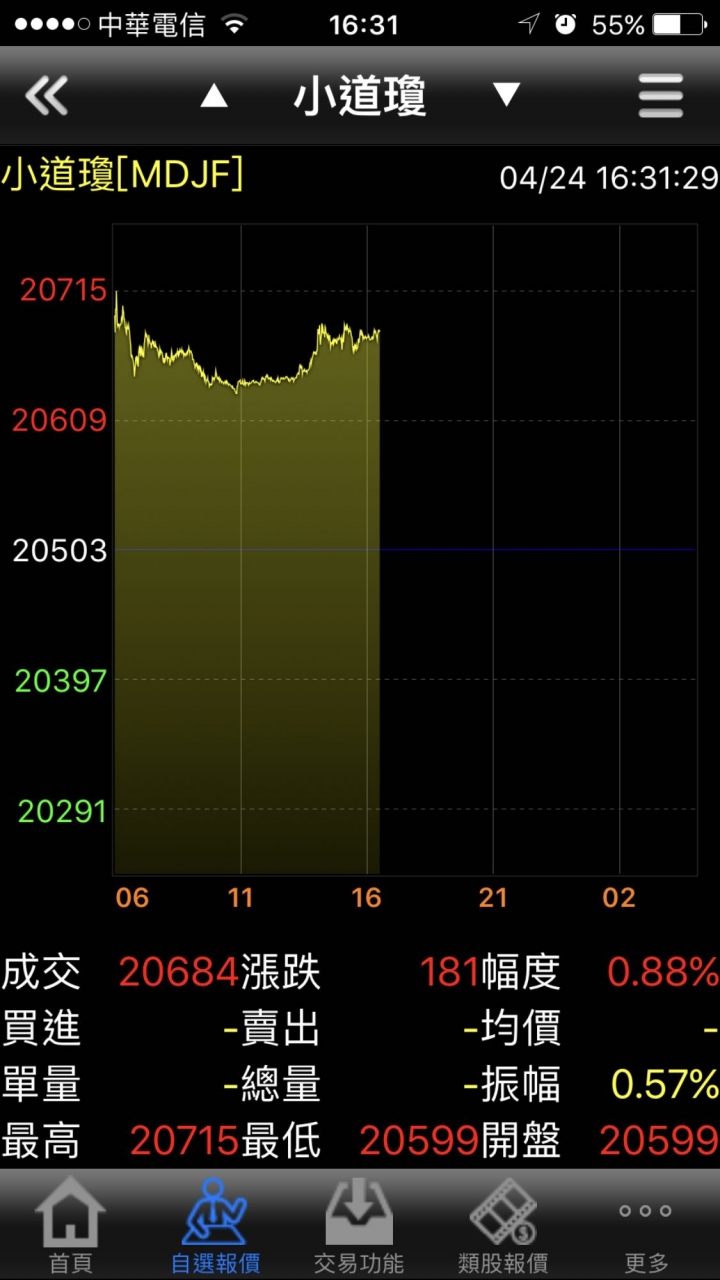Open the 更多 tab
The width and height of the screenshot is (720, 1280).
[x=645, y=1226]
